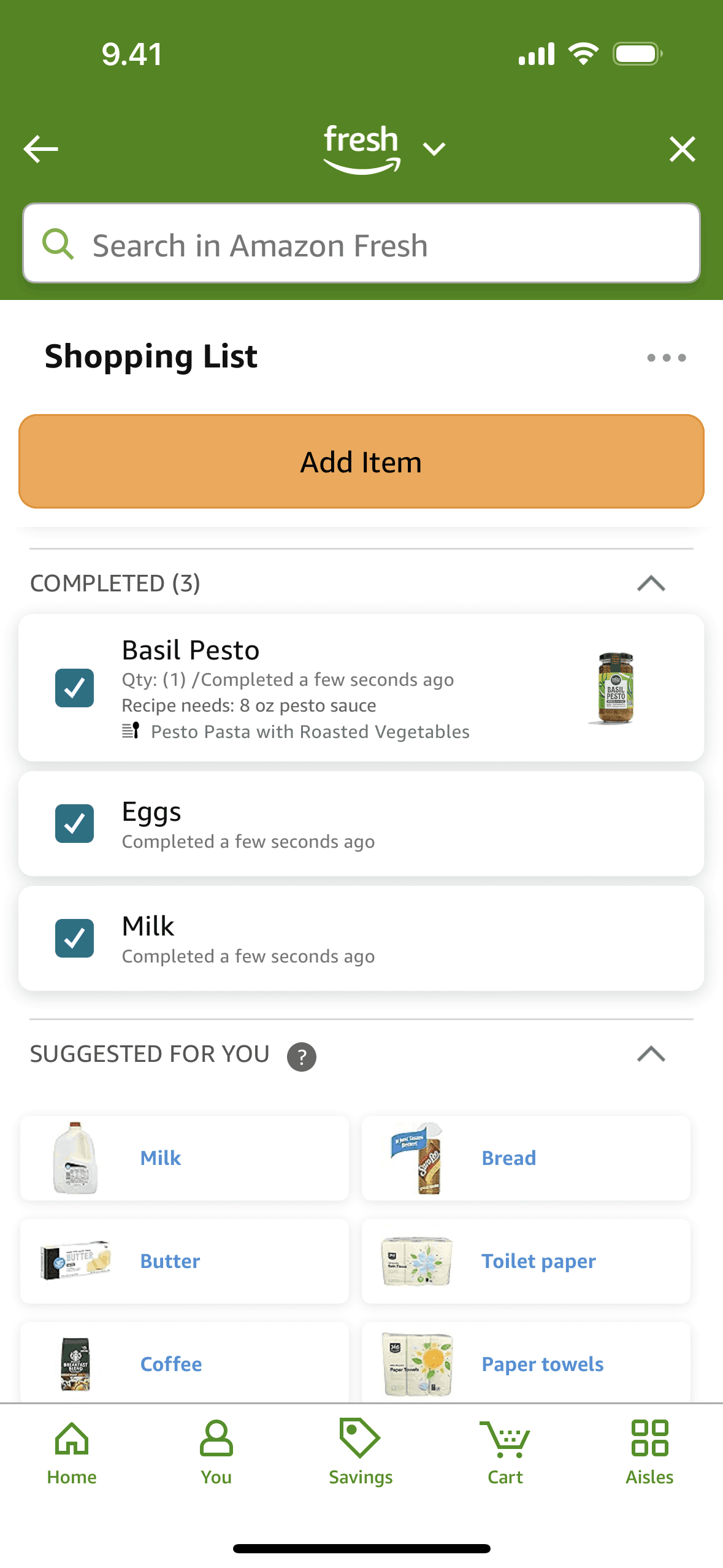The image size is (723, 1568).
Task: Open the You tab
Action: point(216,1453)
